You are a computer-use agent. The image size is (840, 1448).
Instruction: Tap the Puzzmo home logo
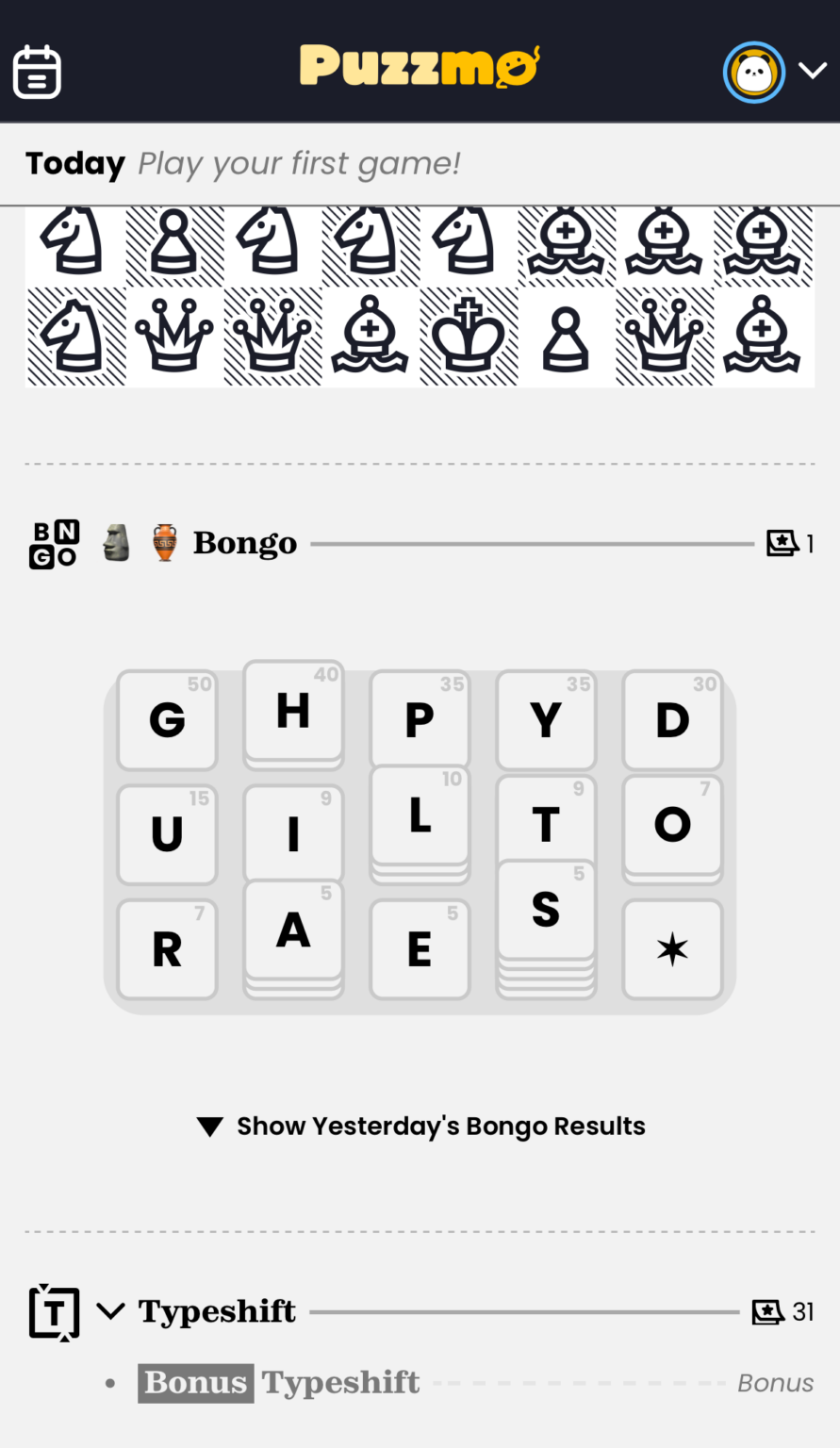click(x=420, y=66)
